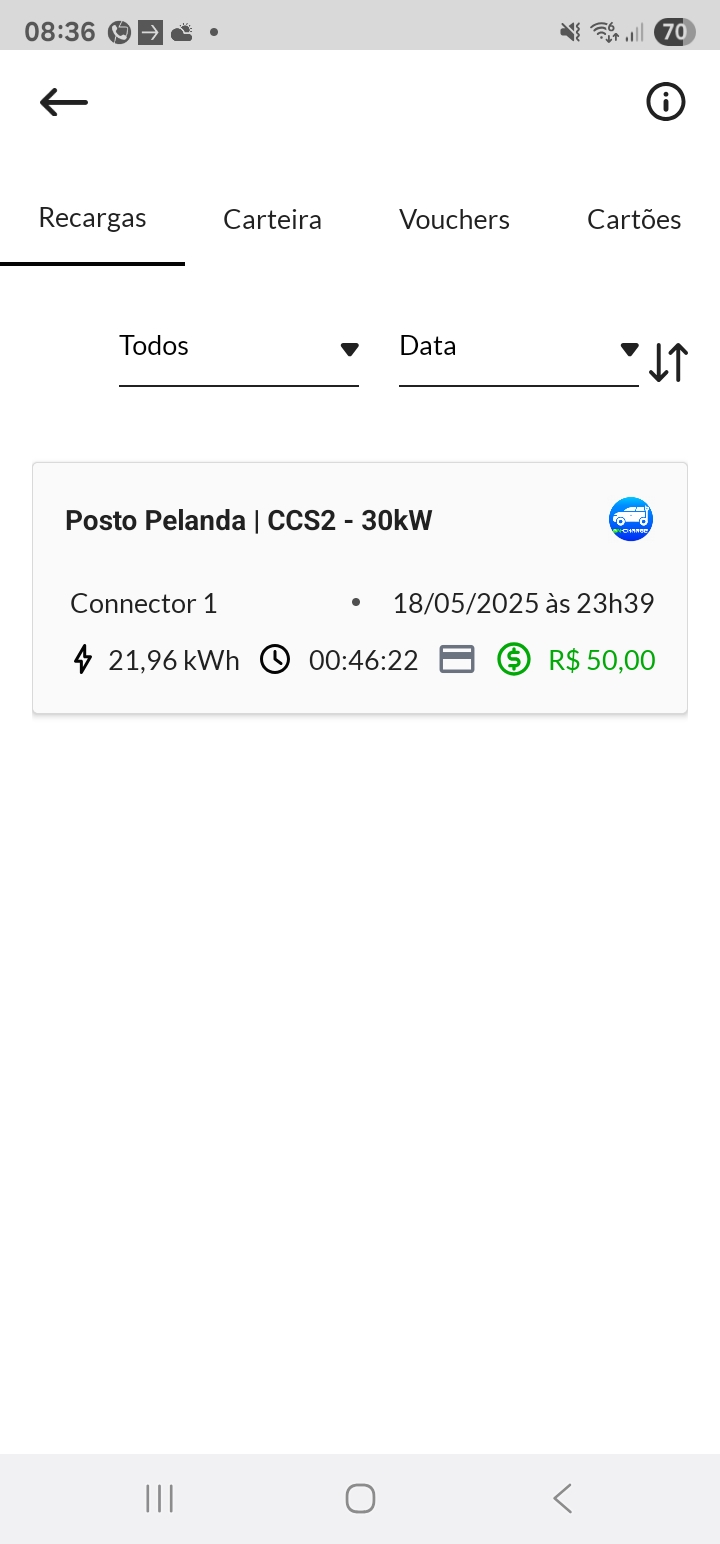Select the Recargas tab
Image resolution: width=720 pixels, height=1544 pixels.
click(x=92, y=219)
